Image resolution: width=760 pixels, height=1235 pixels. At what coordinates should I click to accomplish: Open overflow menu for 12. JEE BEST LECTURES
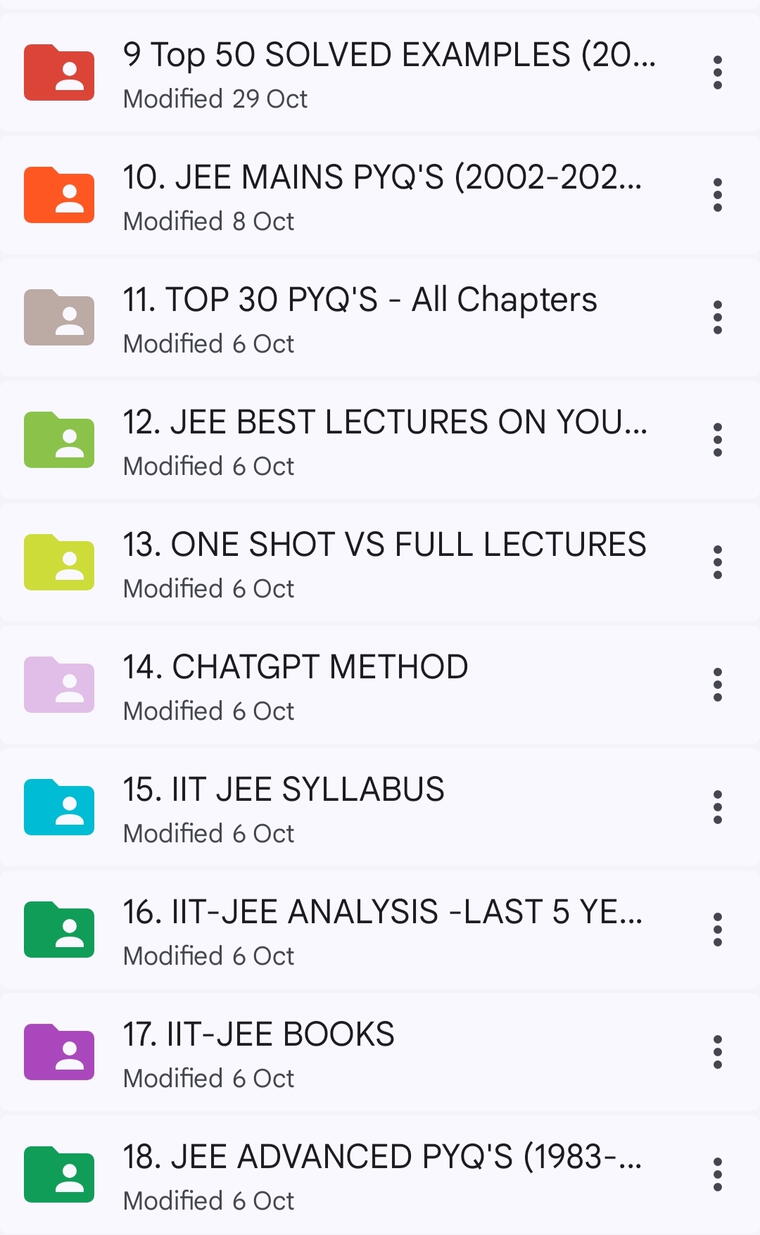tap(717, 440)
